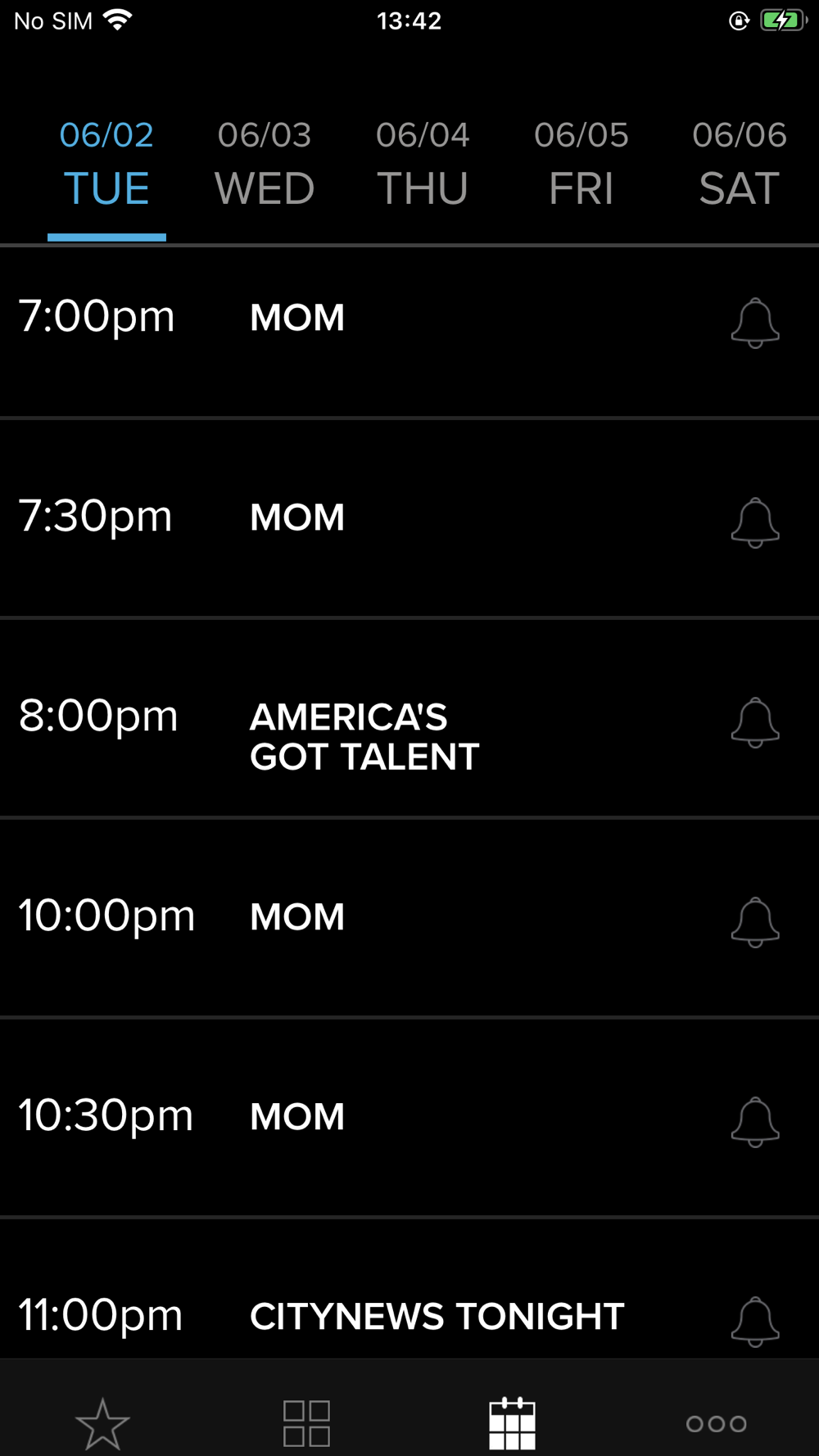Set a reminder for MOM at 7:00pm
Viewport: 819px width, 1456px height.
(755, 323)
